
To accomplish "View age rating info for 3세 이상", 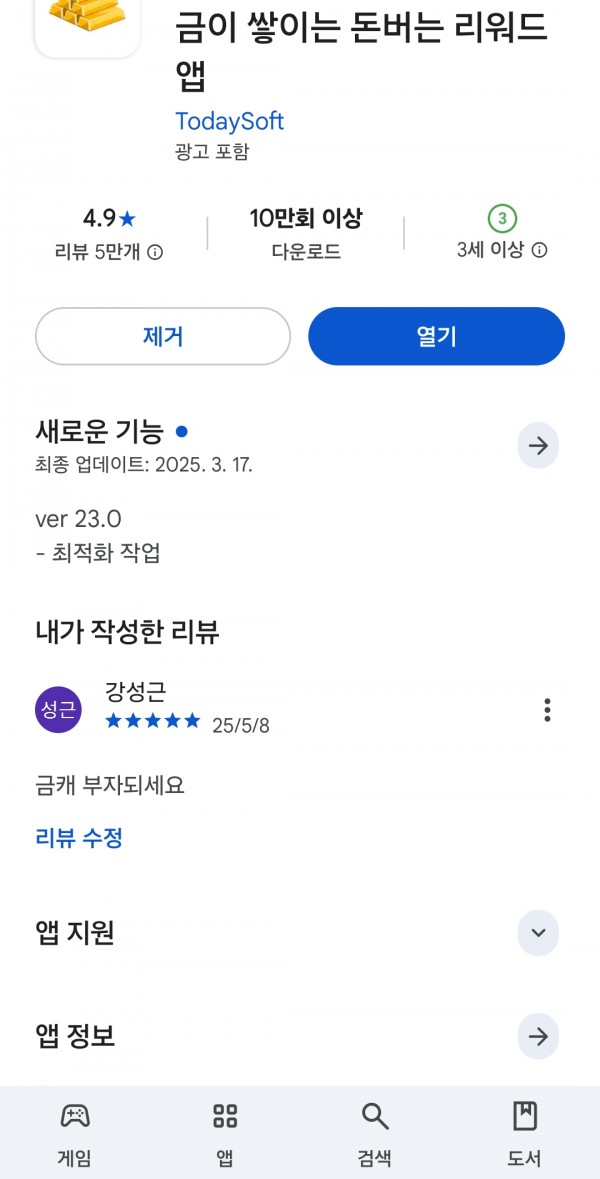I will coord(539,250).
